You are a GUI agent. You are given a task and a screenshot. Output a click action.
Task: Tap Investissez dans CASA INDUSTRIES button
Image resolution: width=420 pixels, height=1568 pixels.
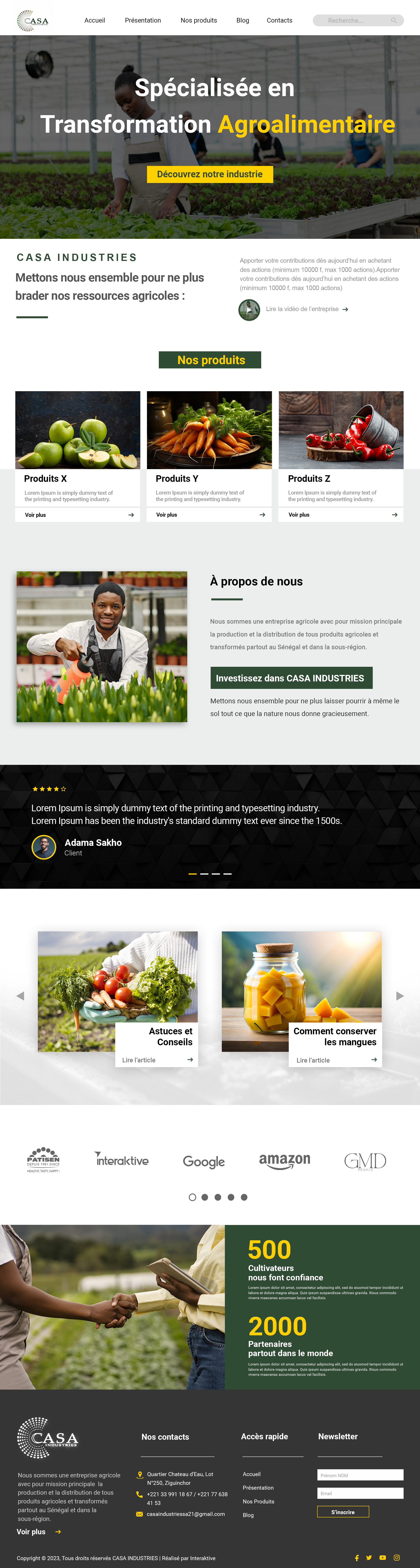click(290, 678)
